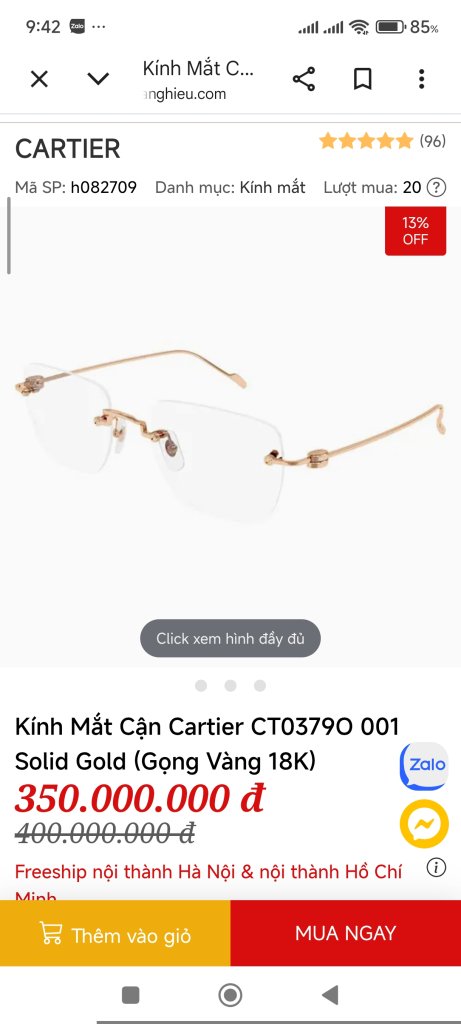Tap Click xem hình đầy đủ
Image resolution: width=461 pixels, height=1024 pixels.
pyautogui.click(x=230, y=638)
